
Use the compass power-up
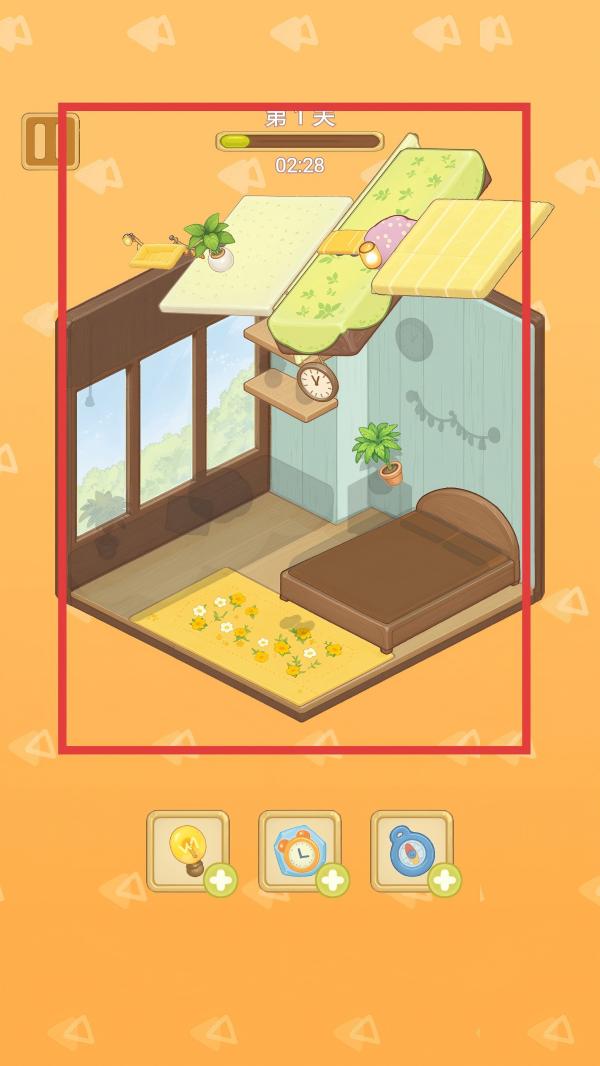(x=412, y=850)
